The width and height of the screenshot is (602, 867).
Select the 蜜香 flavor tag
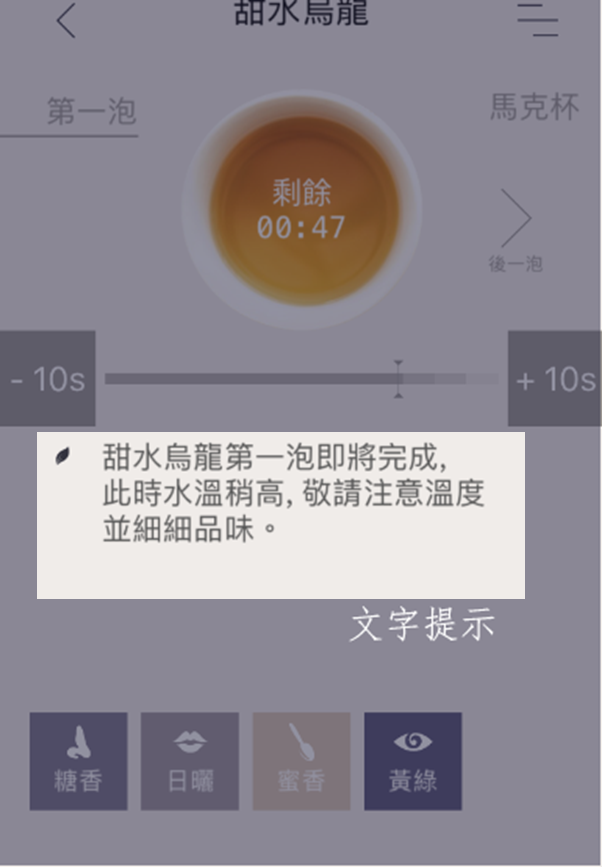(x=301, y=761)
